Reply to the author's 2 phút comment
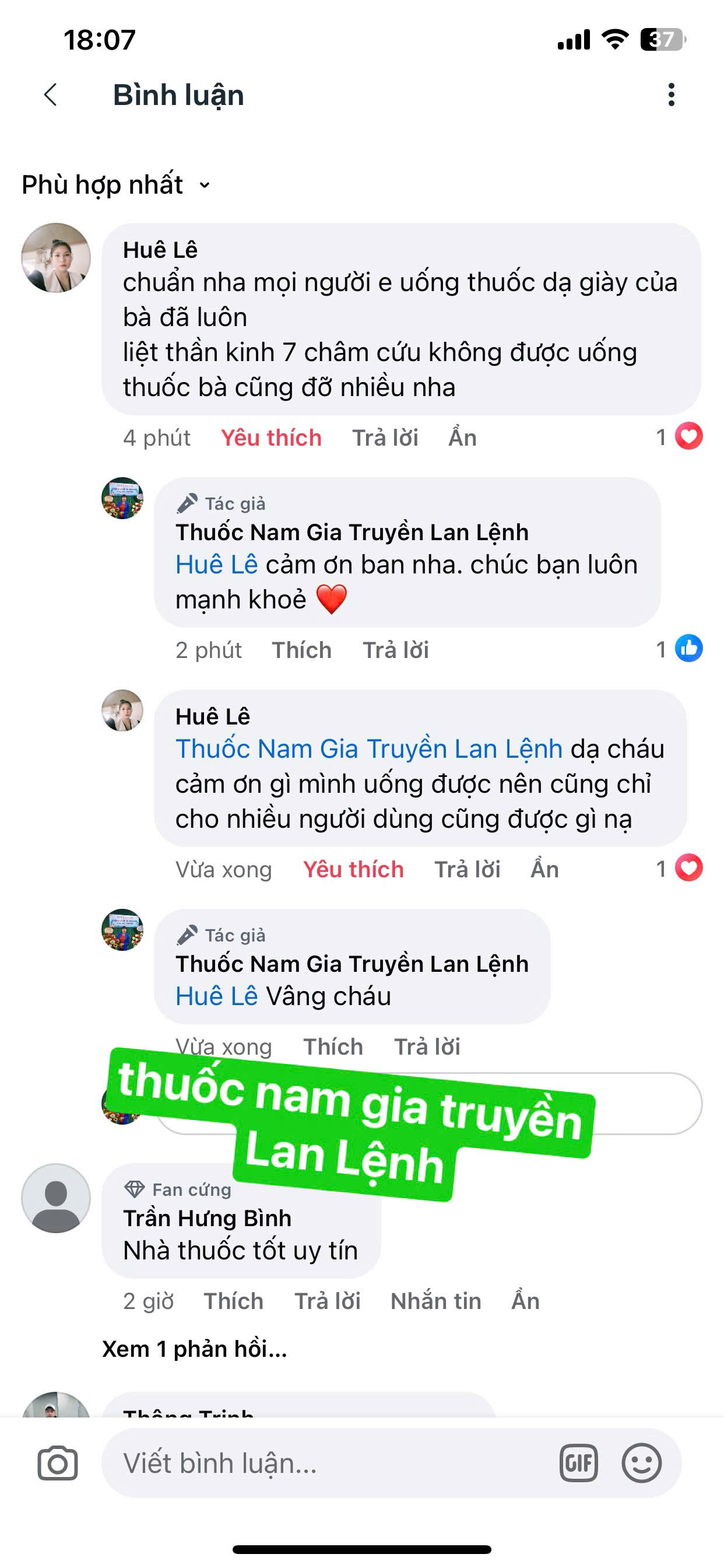This screenshot has width=724, height=1568. click(x=395, y=650)
